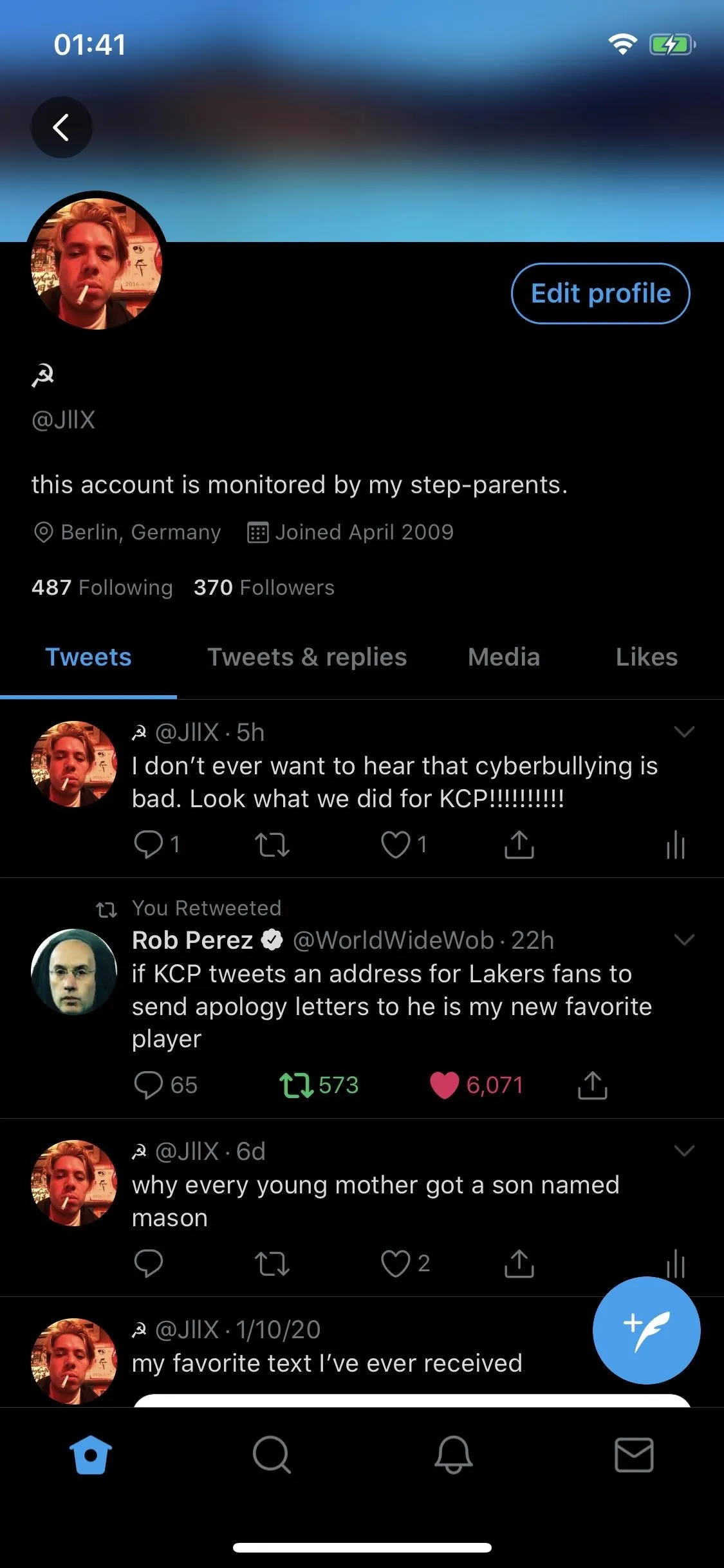Switch to the Media tab

coord(504,657)
